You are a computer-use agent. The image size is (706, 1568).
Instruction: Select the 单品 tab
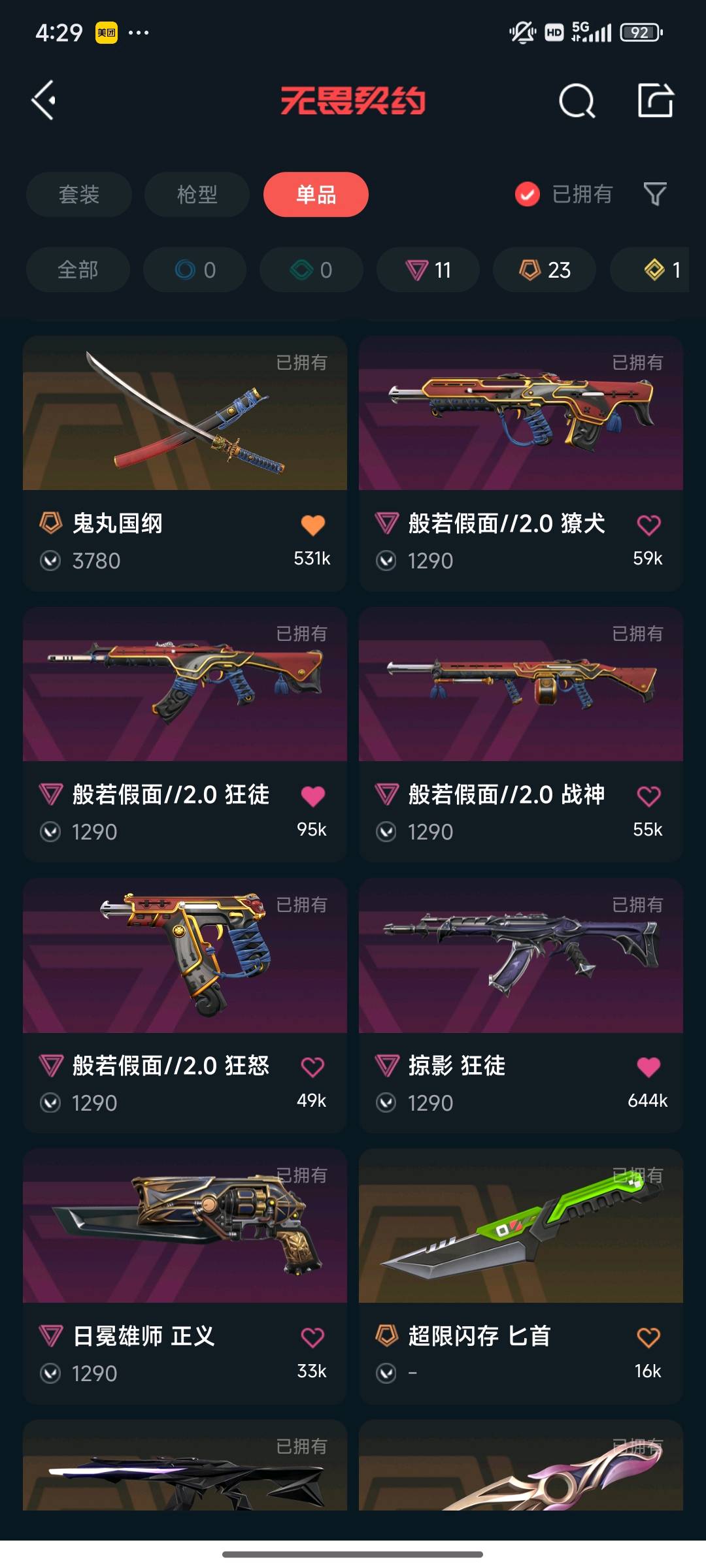(316, 194)
